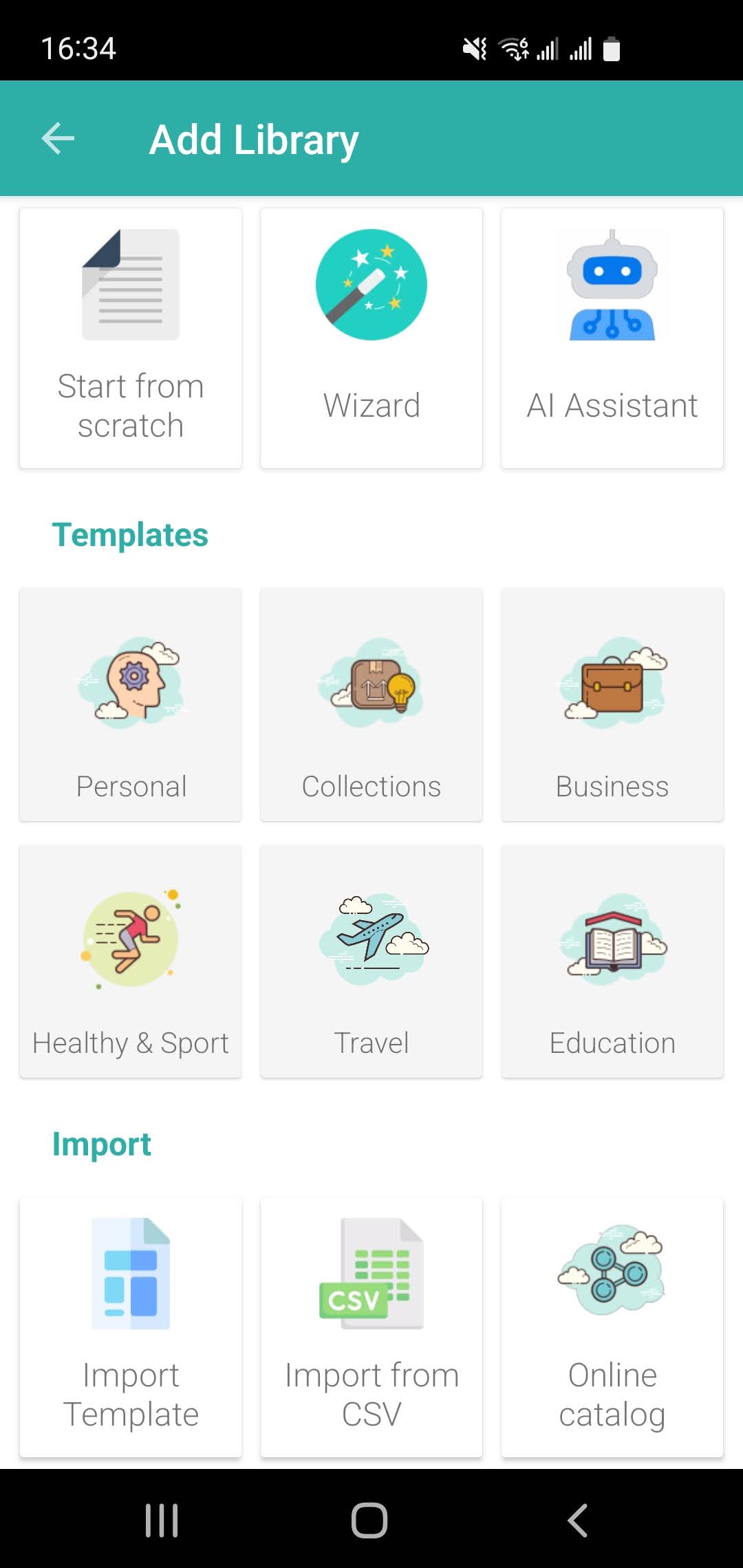Tap the Import section header
The height and width of the screenshot is (1568, 743).
click(102, 1144)
